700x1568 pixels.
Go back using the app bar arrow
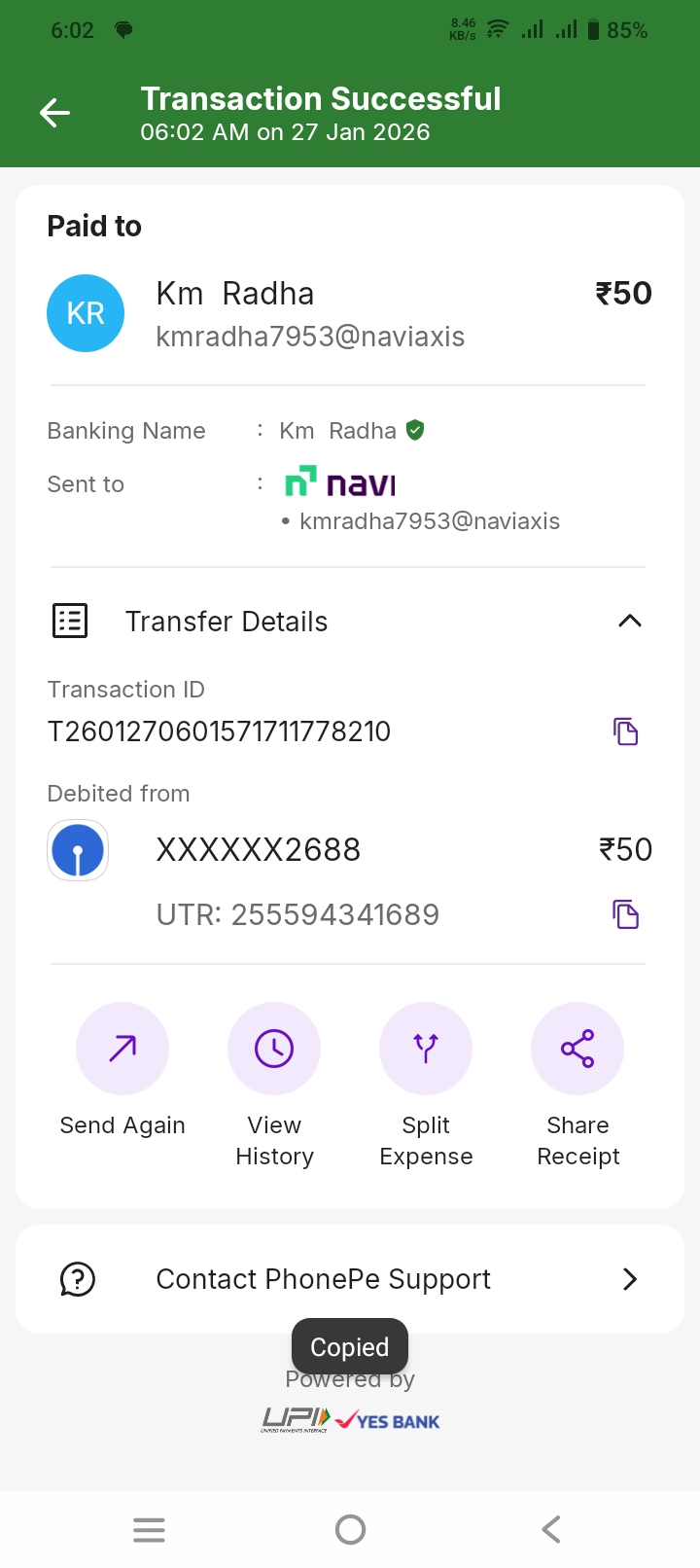tap(54, 113)
